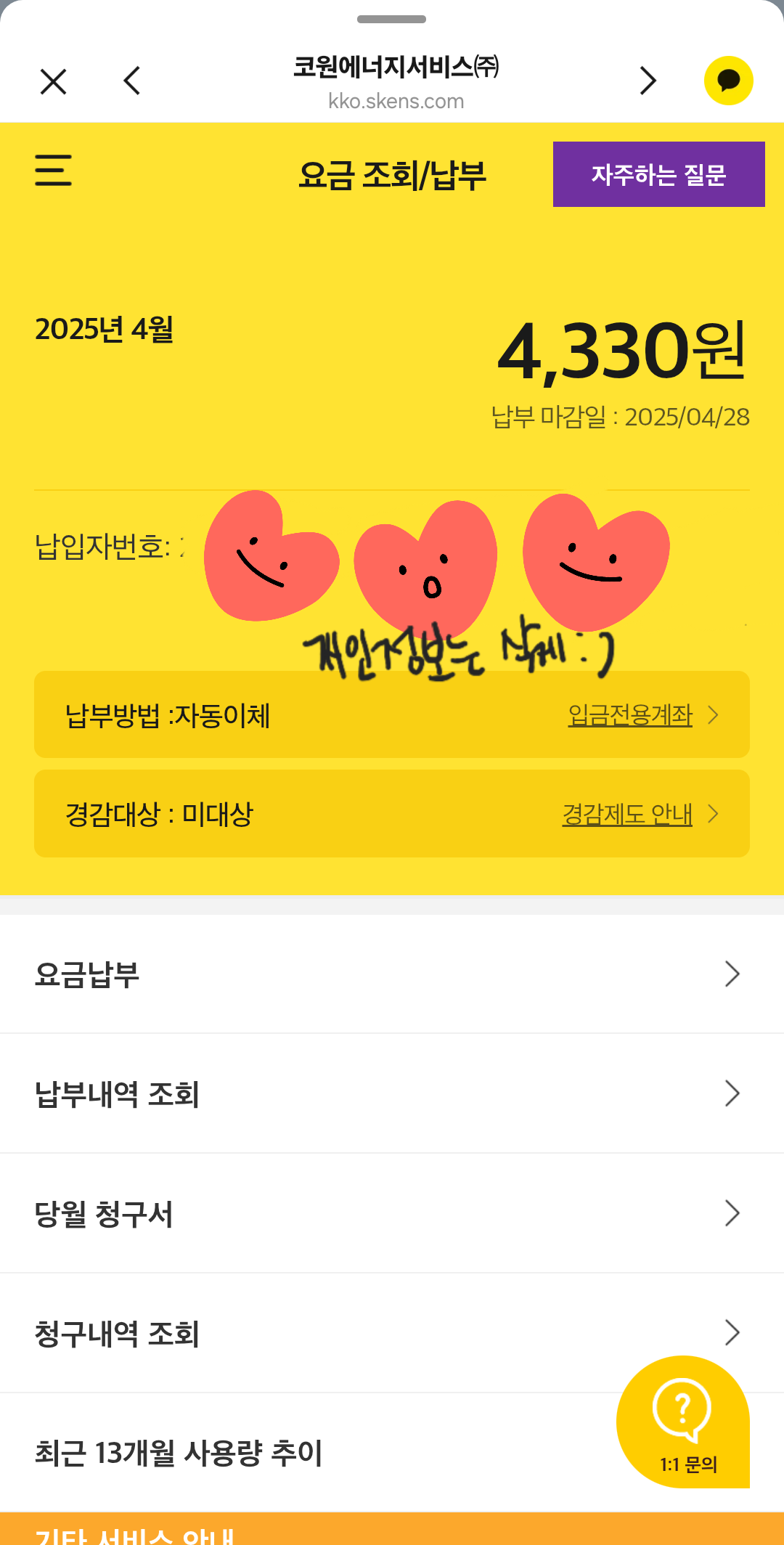
Task: Open the hamburger menu
Action: click(x=53, y=170)
